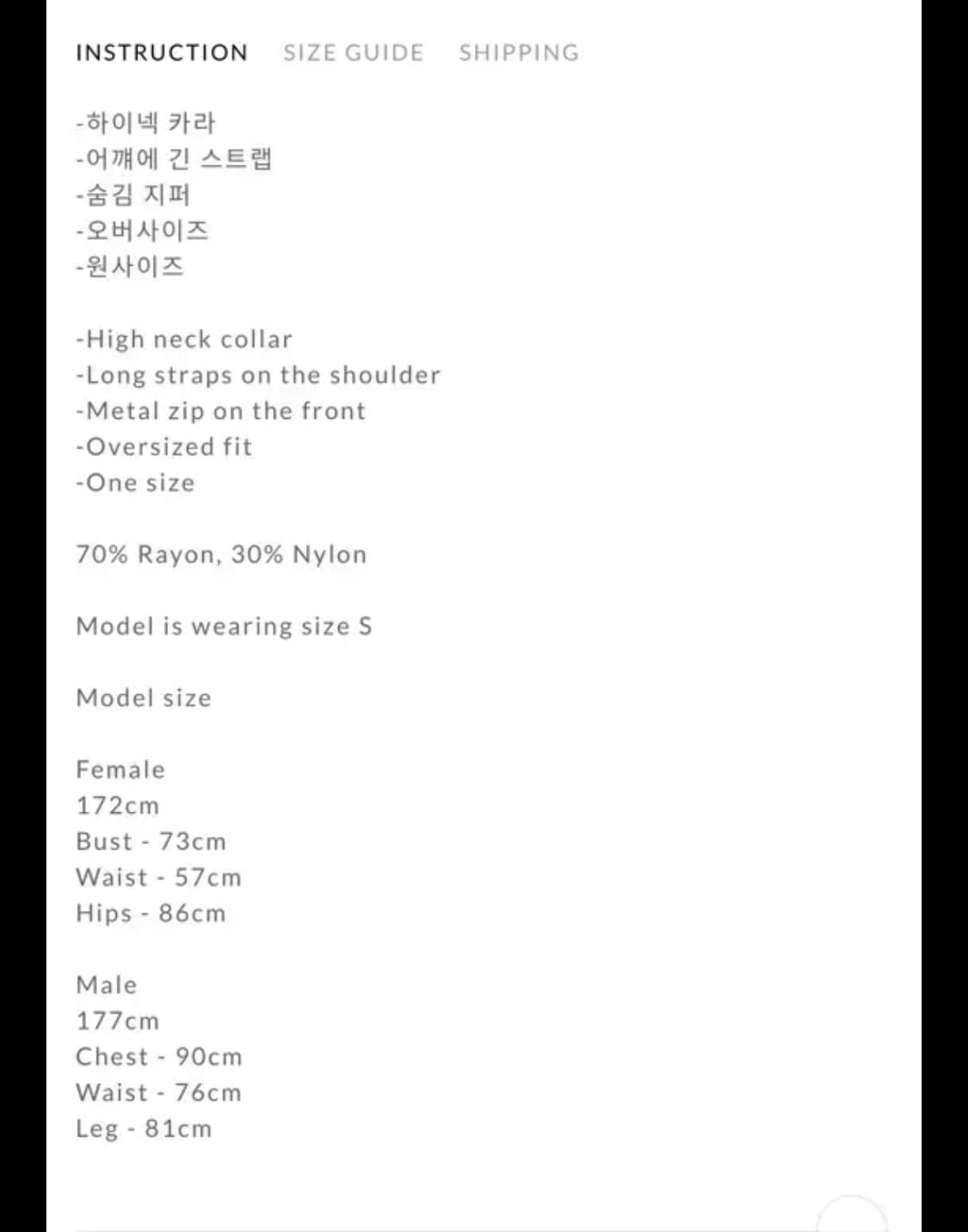Select the text '-High neck collar'
Screen dimensions: 968x1232
[183, 339]
